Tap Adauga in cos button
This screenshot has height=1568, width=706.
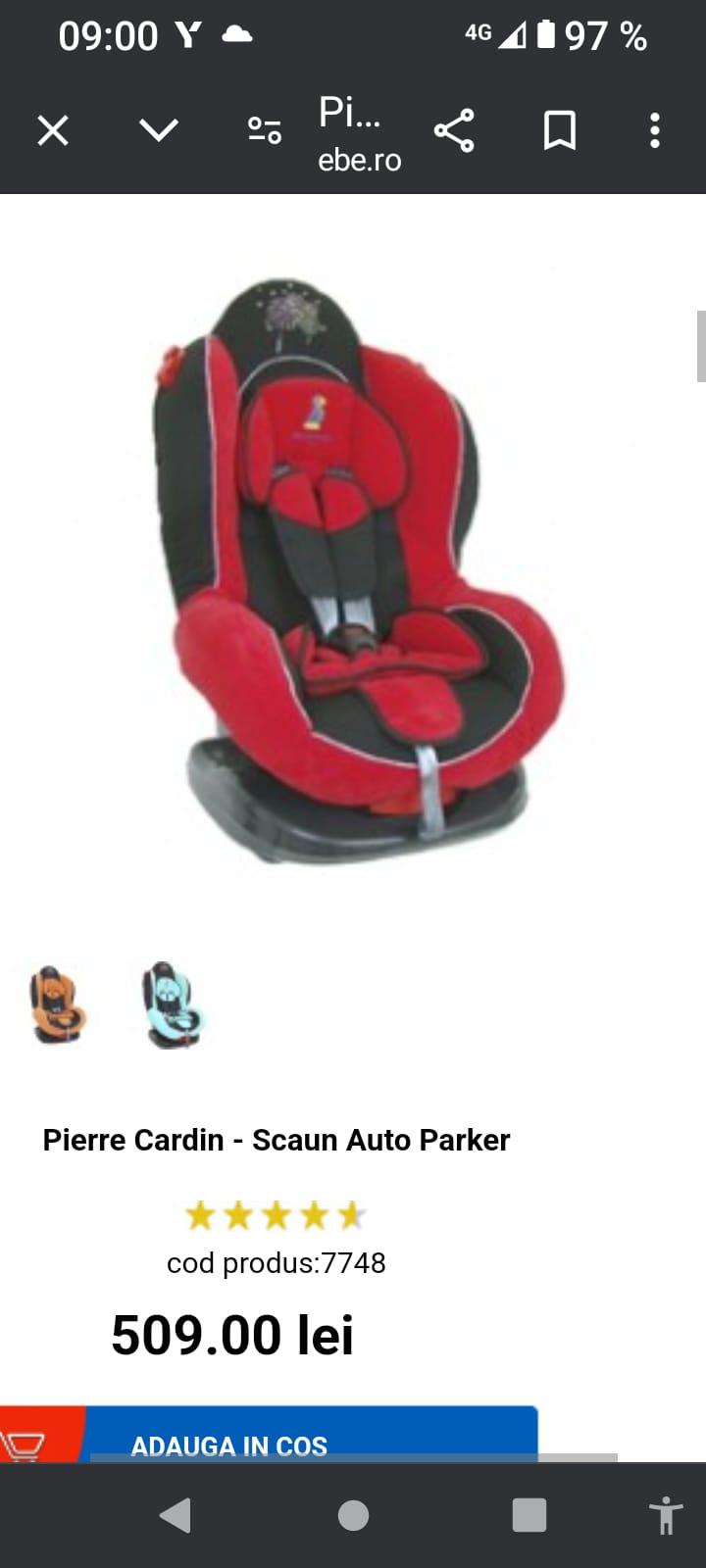tap(294, 1441)
